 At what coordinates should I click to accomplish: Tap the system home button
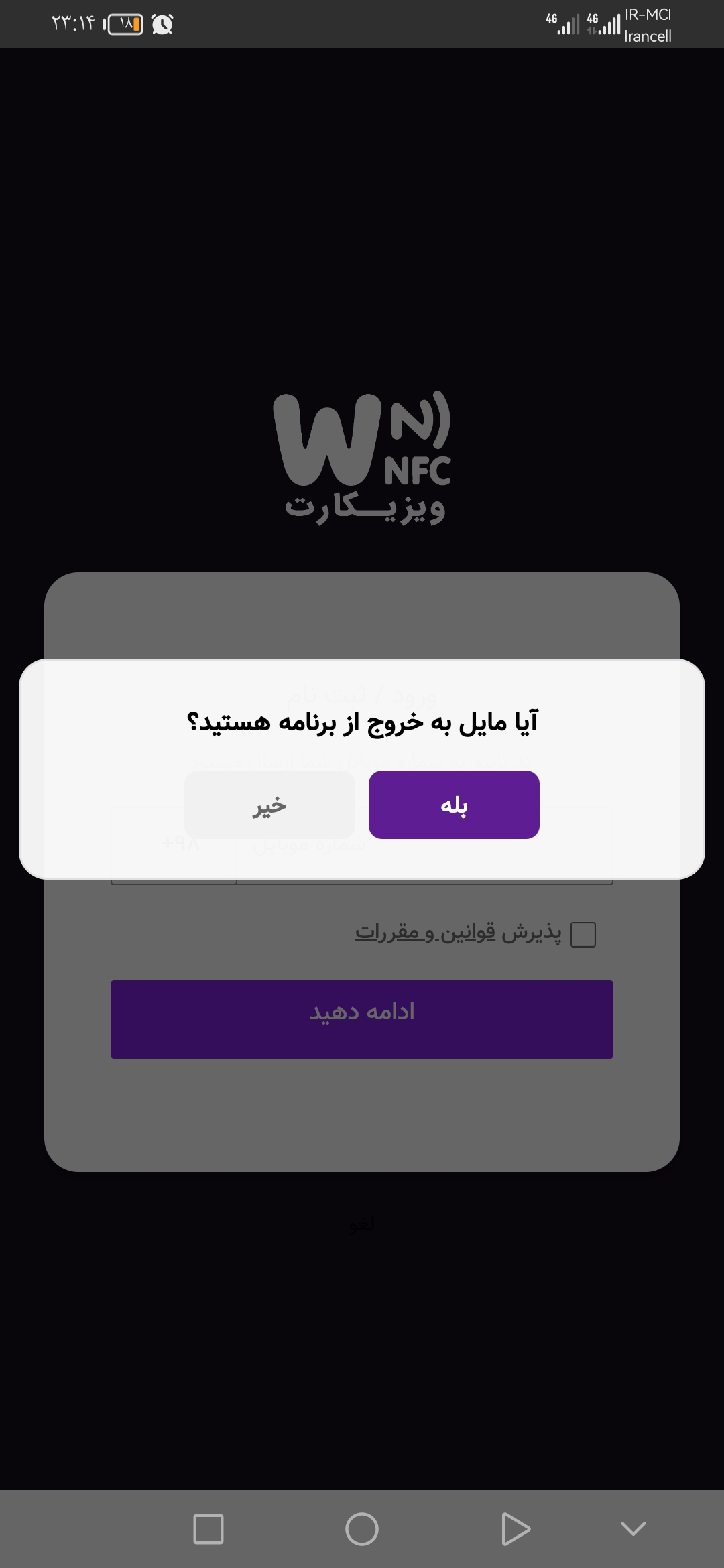[362, 1529]
